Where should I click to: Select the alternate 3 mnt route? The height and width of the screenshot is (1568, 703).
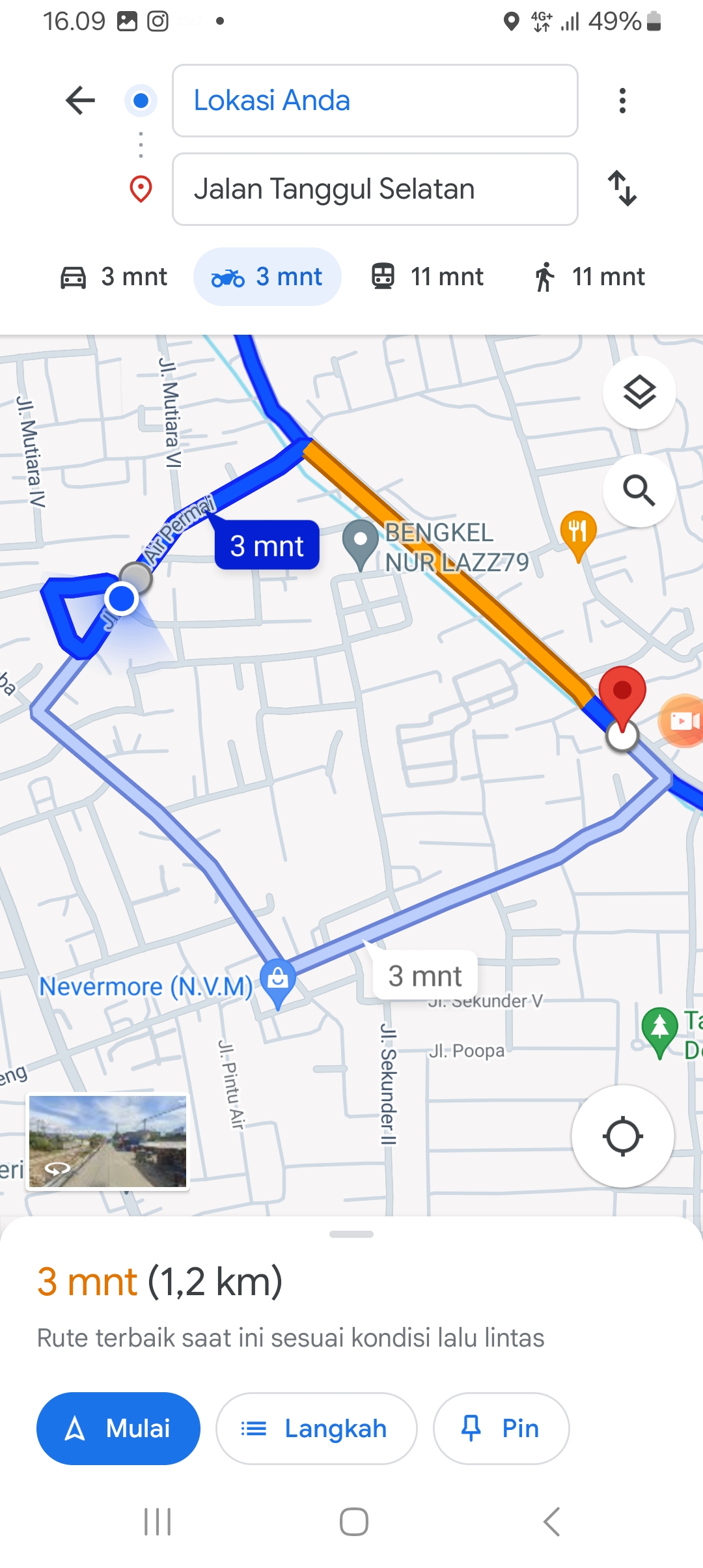[425, 976]
